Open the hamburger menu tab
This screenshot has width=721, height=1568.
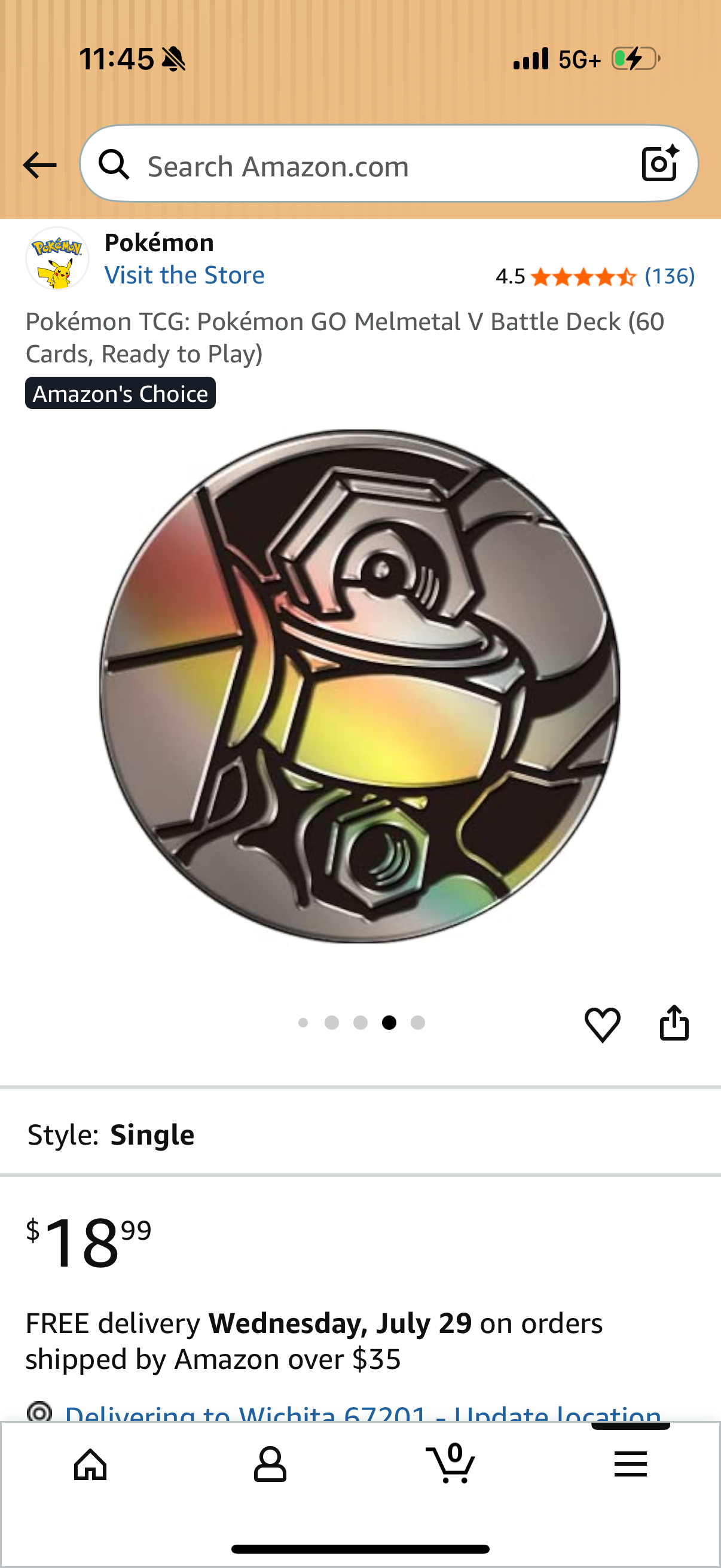click(x=630, y=1463)
